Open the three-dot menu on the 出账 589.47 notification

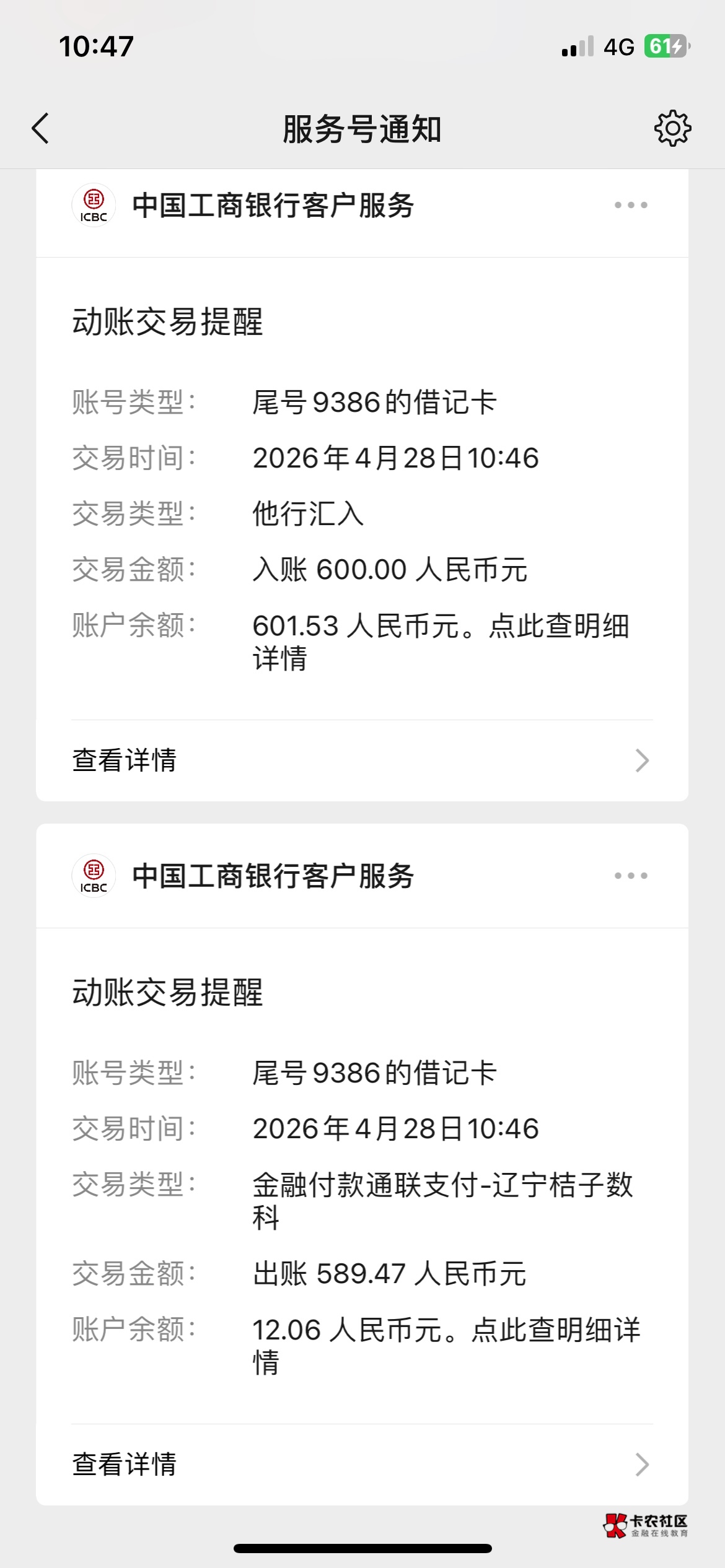coord(630,876)
